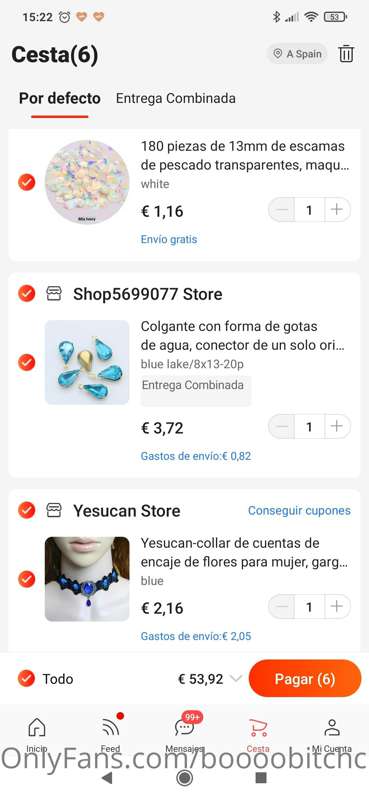Tap Conseguir cupones for Yesucan Store

pos(299,510)
